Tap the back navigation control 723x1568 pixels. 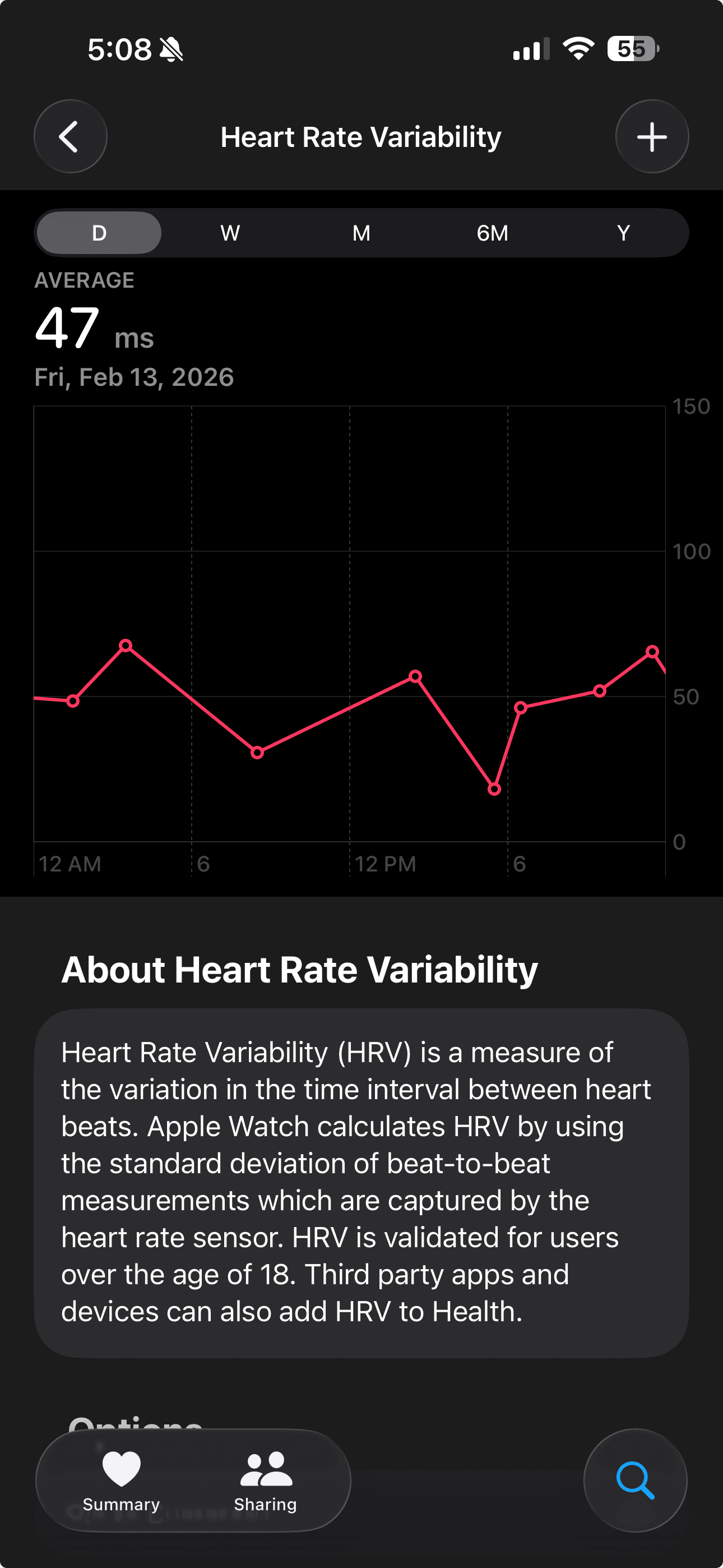pyautogui.click(x=70, y=137)
